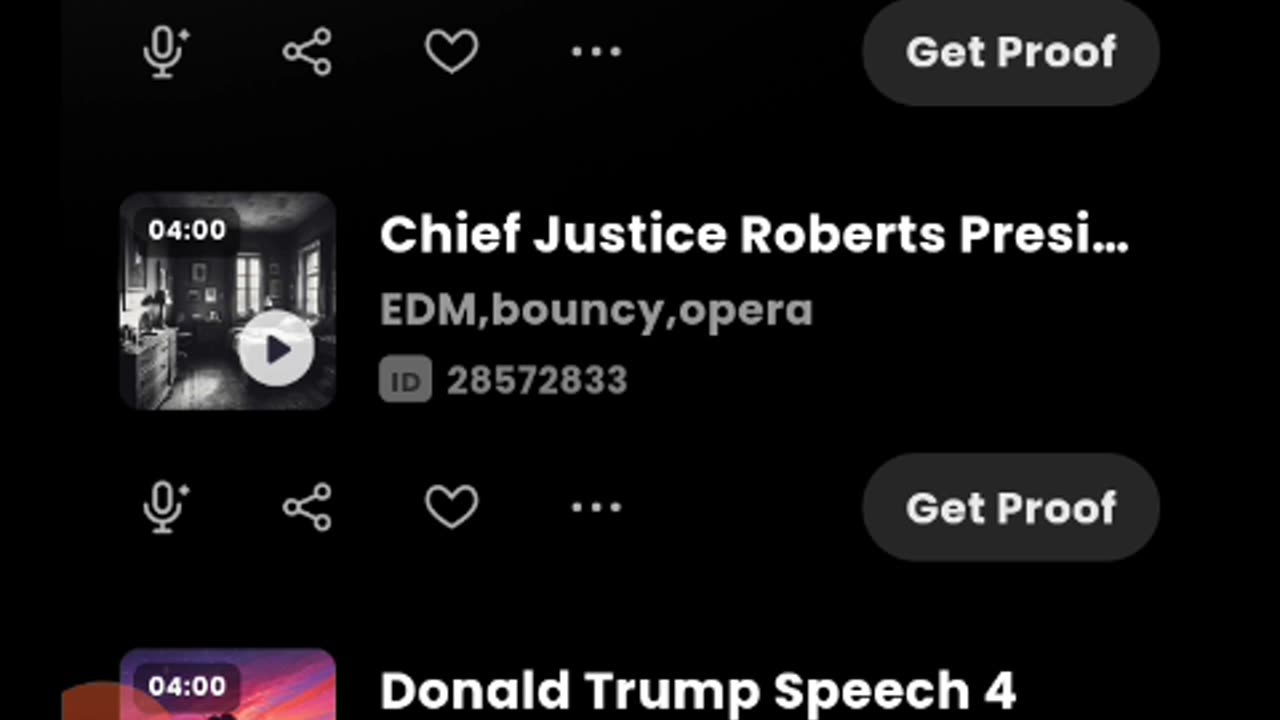Open the Donald Trump Speech 4 song
1280x720 pixels.
click(x=697, y=690)
